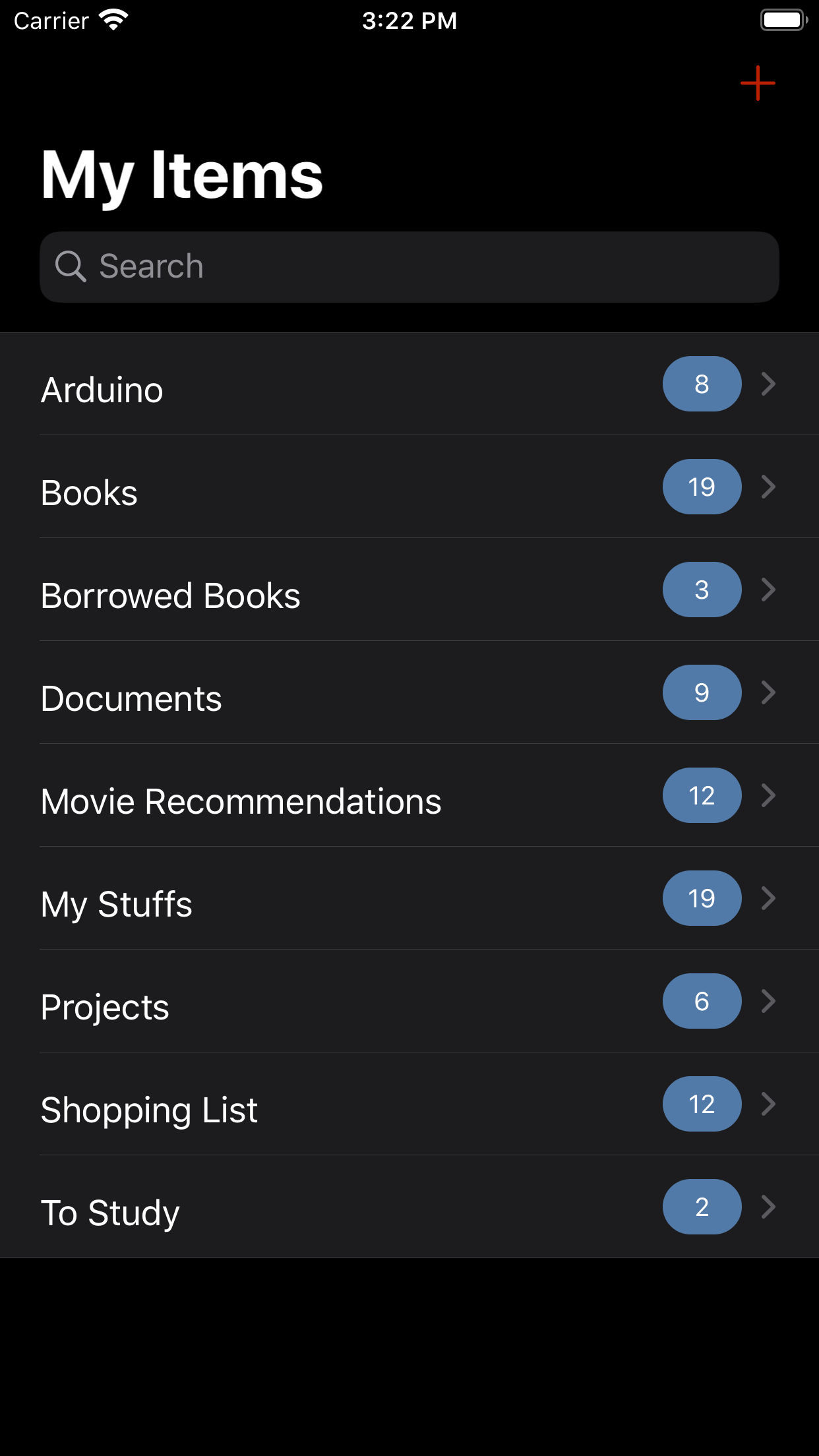This screenshot has width=819, height=1456.
Task: Add a new item list
Action: 758,84
